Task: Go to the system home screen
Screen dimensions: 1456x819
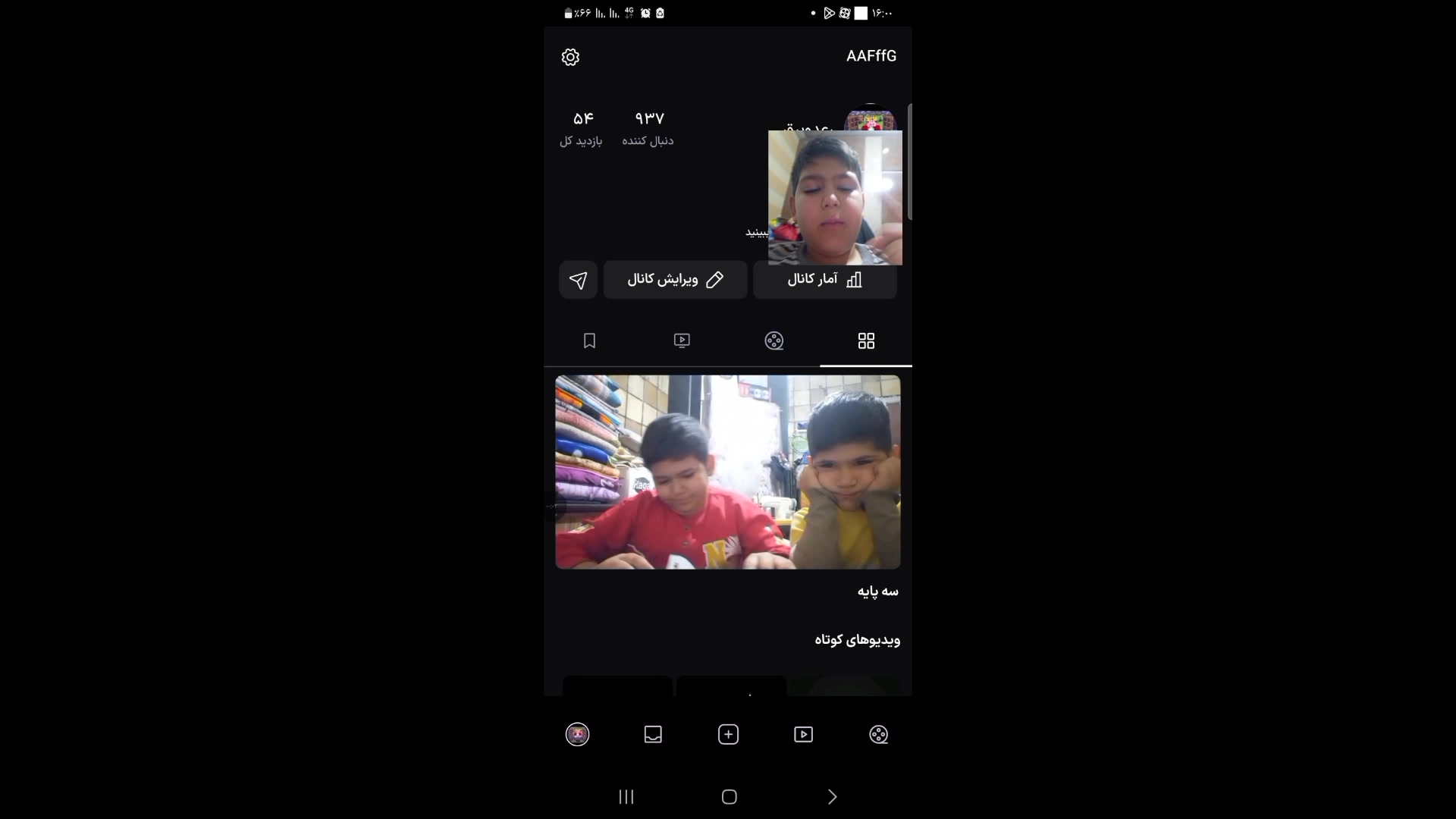Action: [729, 797]
